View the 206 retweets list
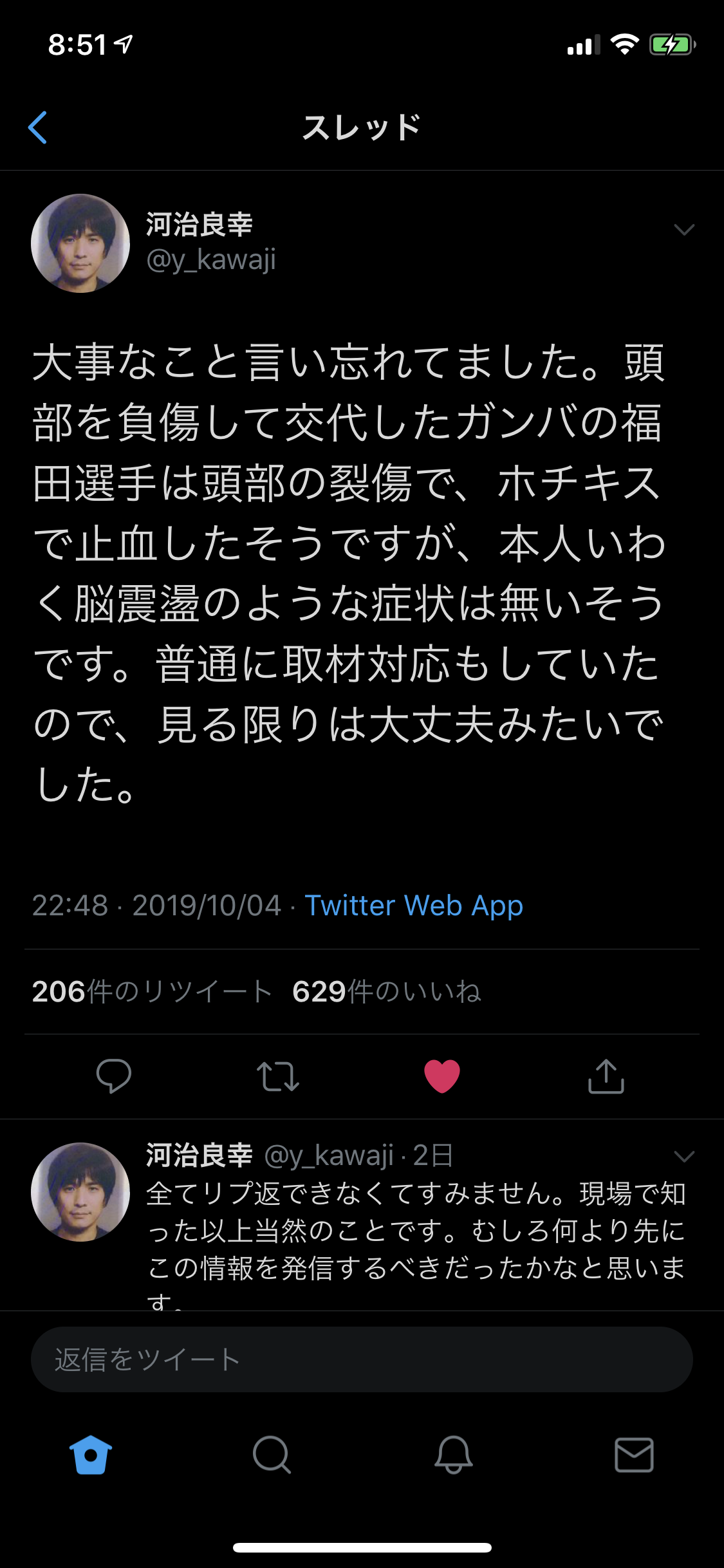The width and height of the screenshot is (724, 1568). [x=152, y=991]
